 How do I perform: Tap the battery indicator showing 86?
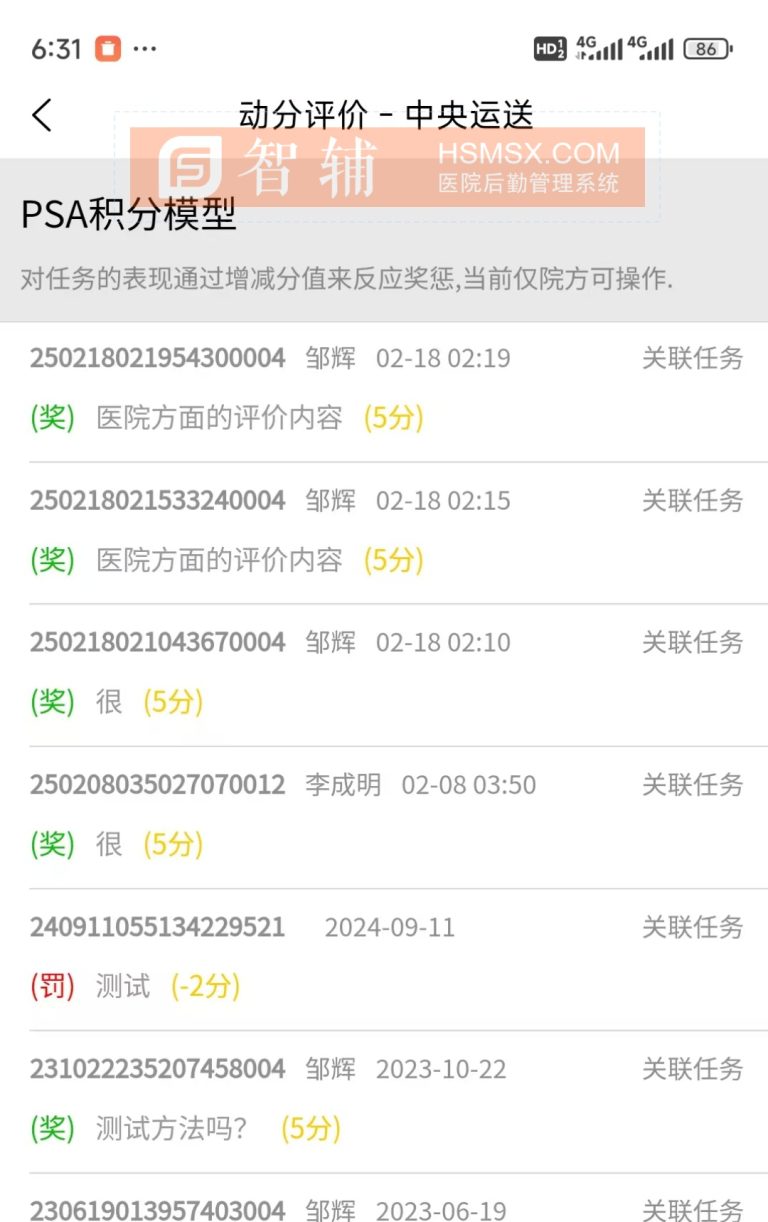click(706, 47)
